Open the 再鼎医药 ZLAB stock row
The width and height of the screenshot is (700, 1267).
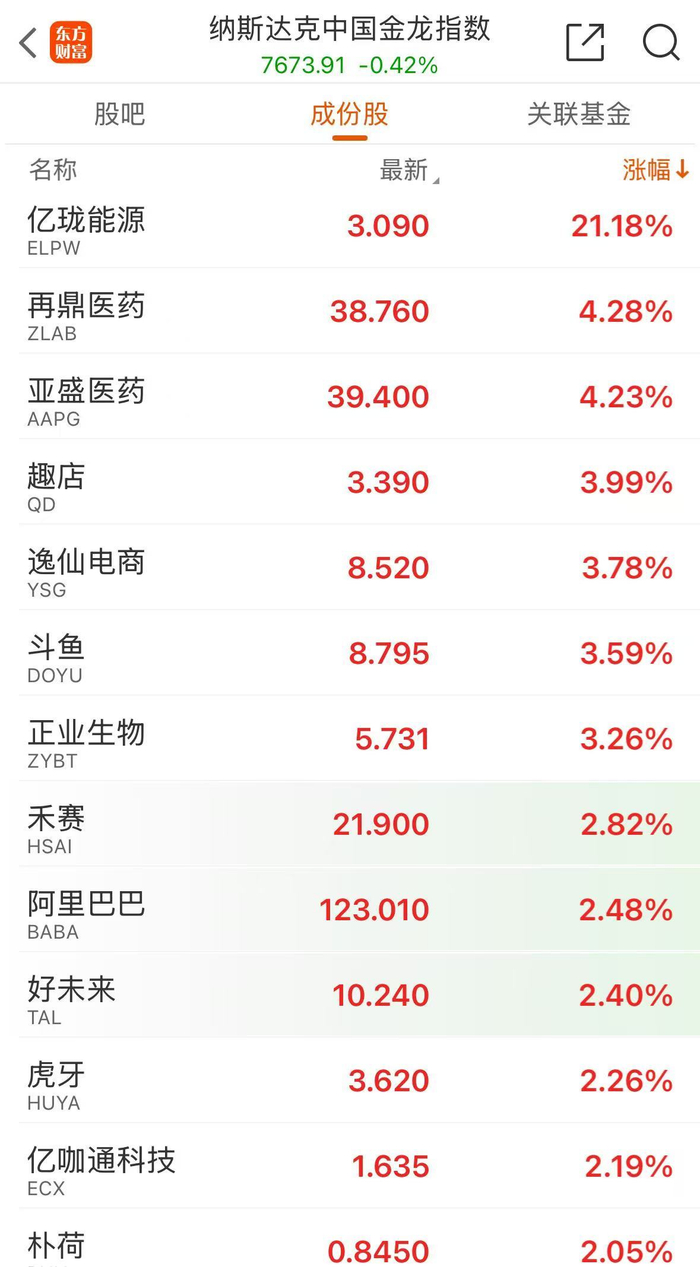click(350, 311)
